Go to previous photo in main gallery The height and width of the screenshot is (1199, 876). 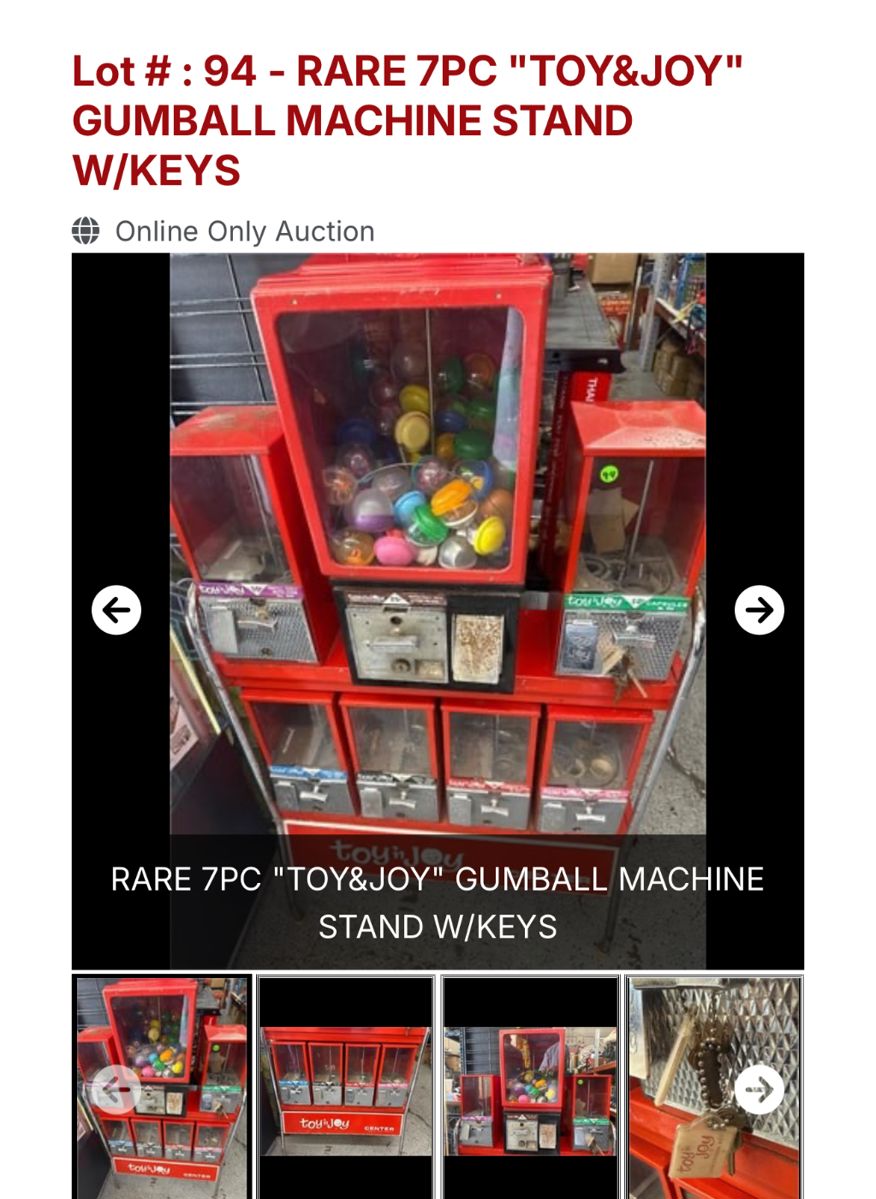[116, 610]
